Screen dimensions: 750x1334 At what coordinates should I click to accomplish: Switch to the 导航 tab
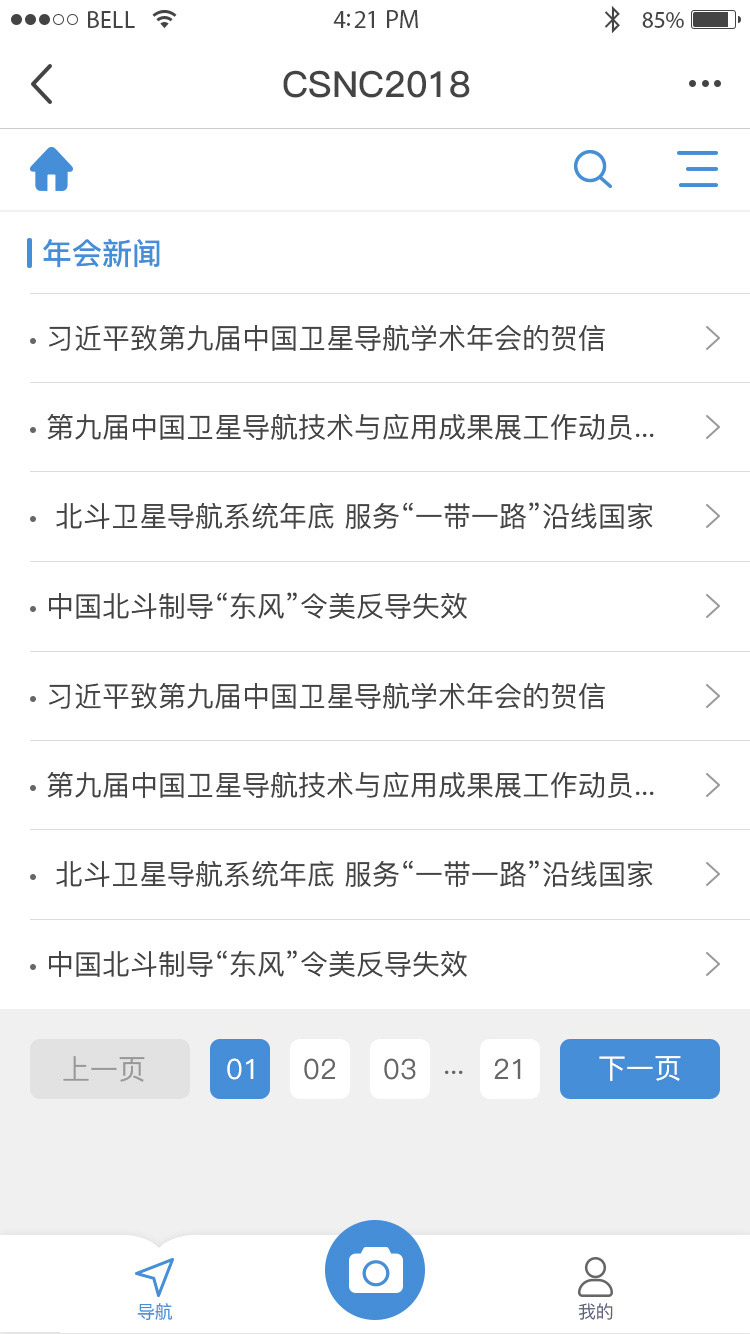(x=155, y=1289)
